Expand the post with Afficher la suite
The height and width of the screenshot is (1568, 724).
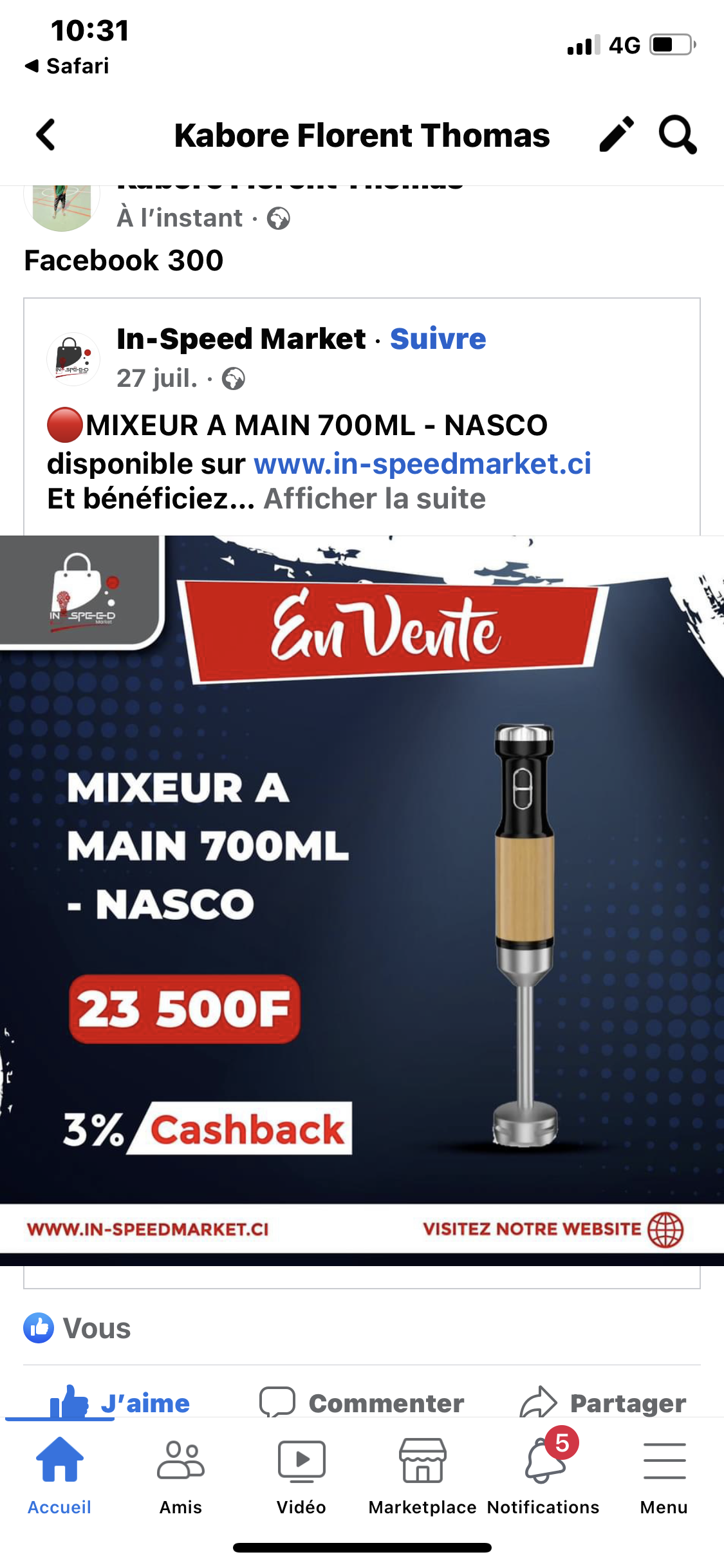(375, 499)
